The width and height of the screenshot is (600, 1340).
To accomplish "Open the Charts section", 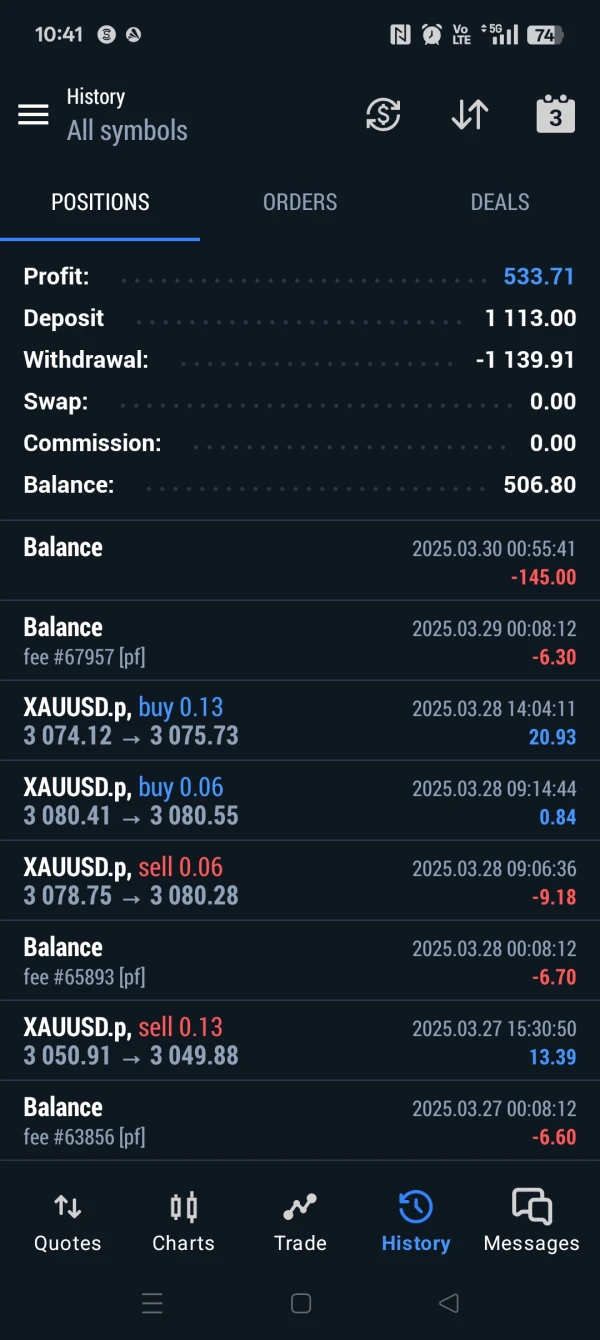I will 183,1222.
